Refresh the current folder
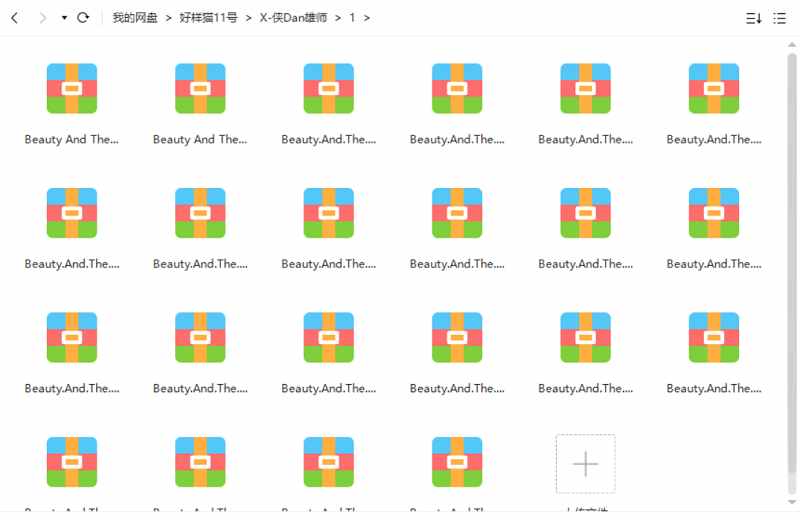800x520 pixels. click(x=83, y=18)
